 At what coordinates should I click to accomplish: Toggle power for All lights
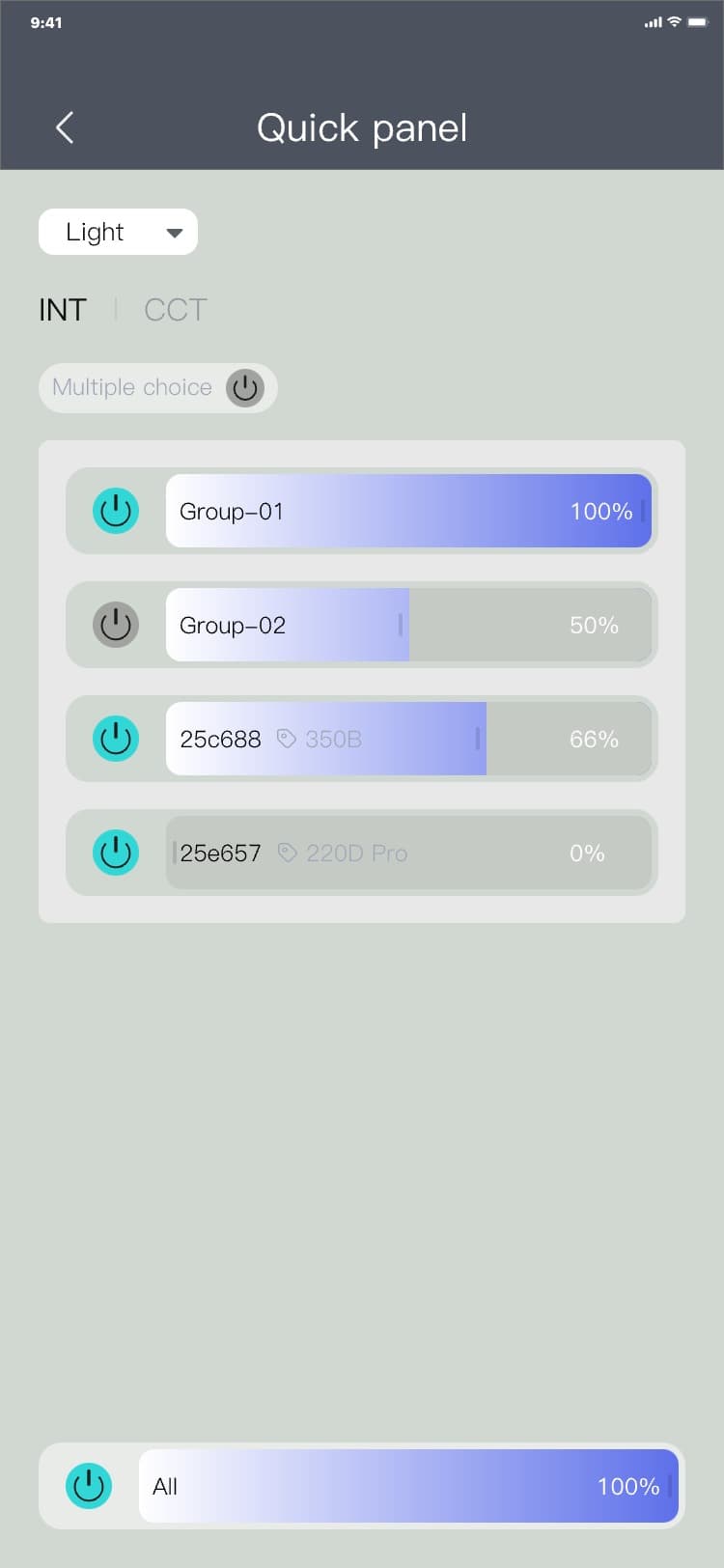click(89, 1486)
